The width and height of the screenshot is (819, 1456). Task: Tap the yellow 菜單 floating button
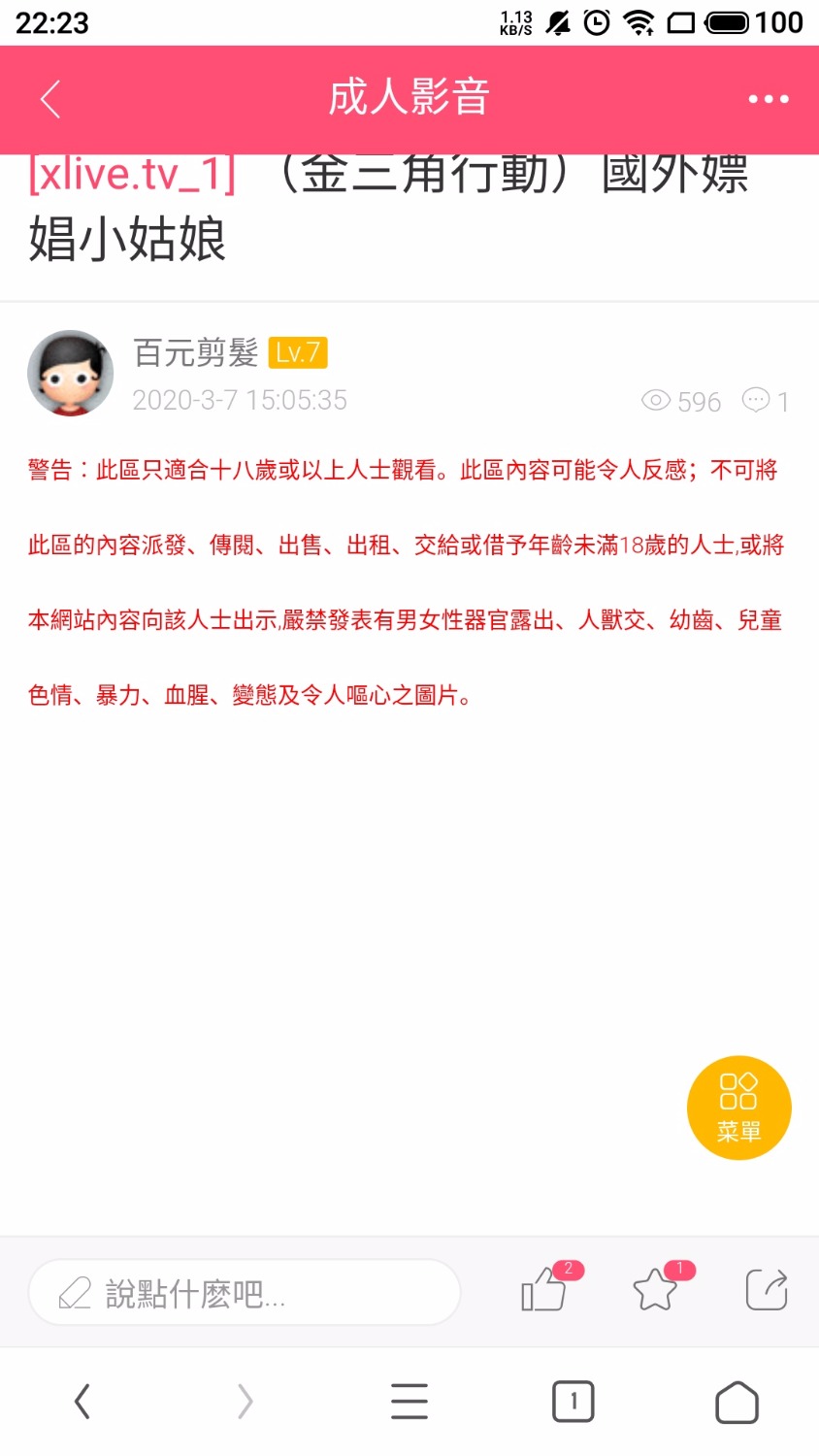[x=738, y=1108]
